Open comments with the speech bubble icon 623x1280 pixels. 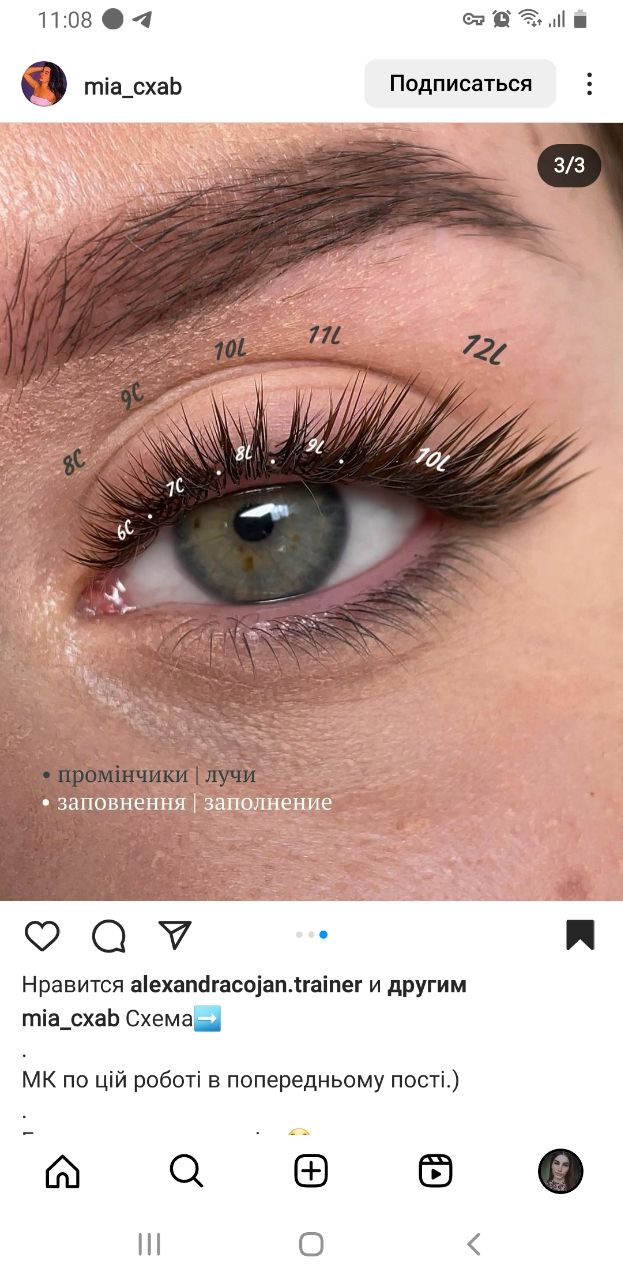coord(109,936)
